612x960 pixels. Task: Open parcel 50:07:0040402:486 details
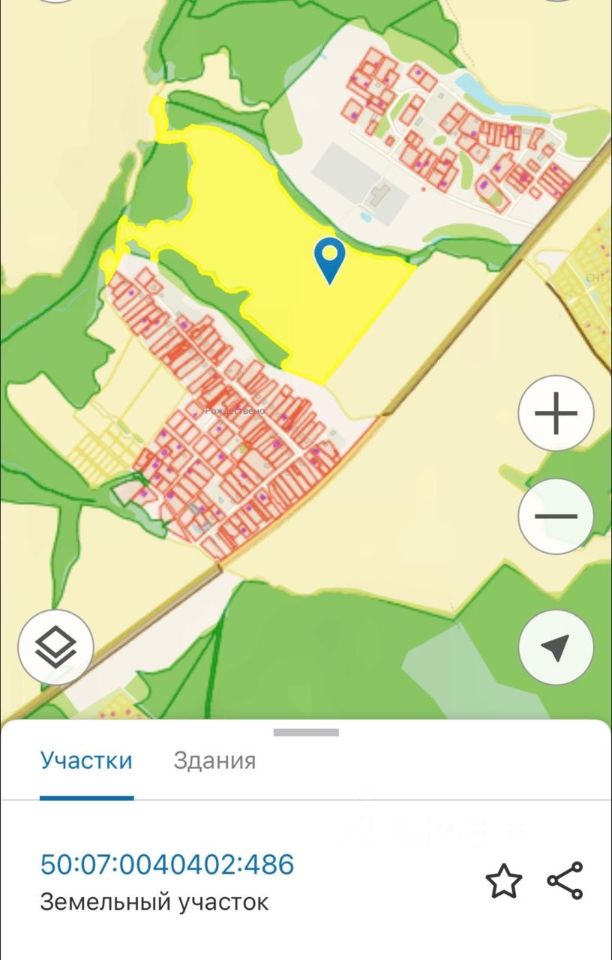click(167, 865)
